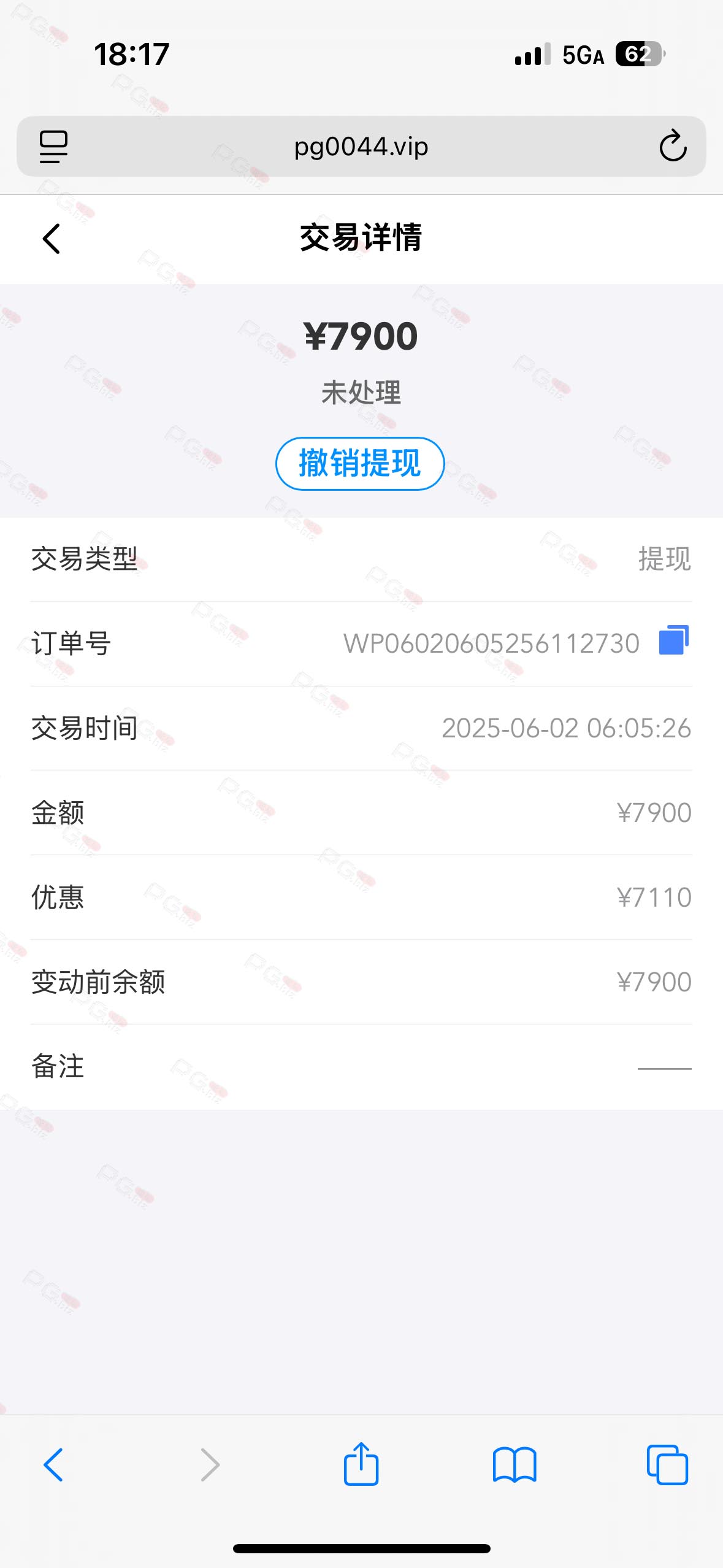Tap the pg0044.vip address field
Viewport: 723px width, 1568px height.
(361, 147)
